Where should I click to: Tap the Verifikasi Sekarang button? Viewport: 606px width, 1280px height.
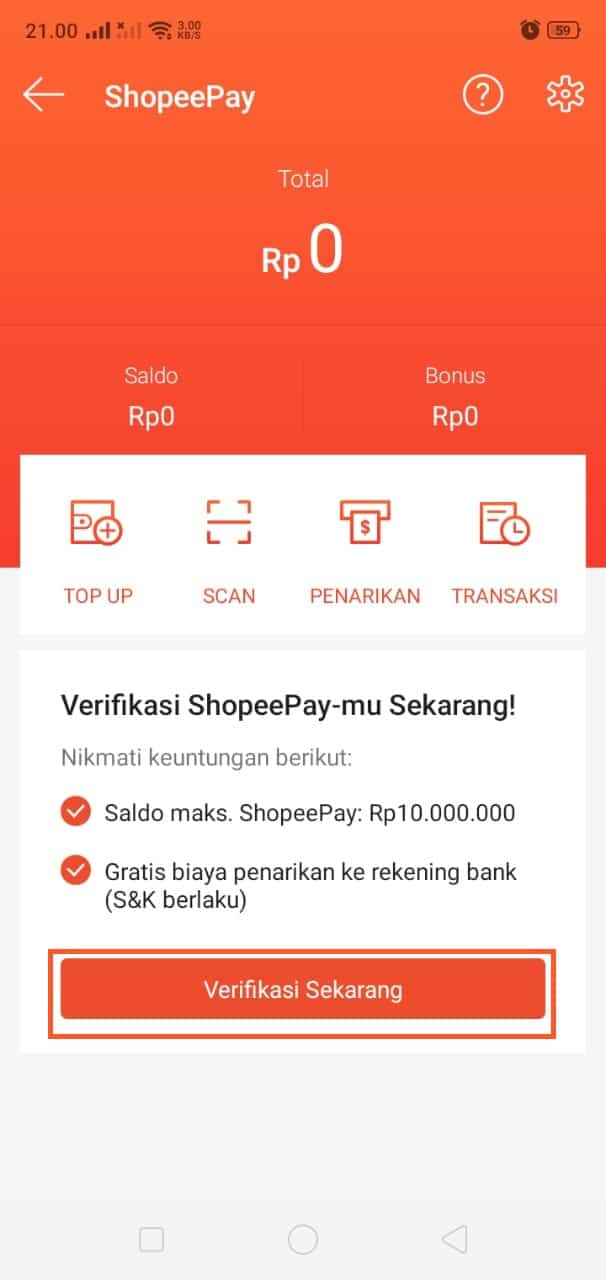pyautogui.click(x=303, y=990)
